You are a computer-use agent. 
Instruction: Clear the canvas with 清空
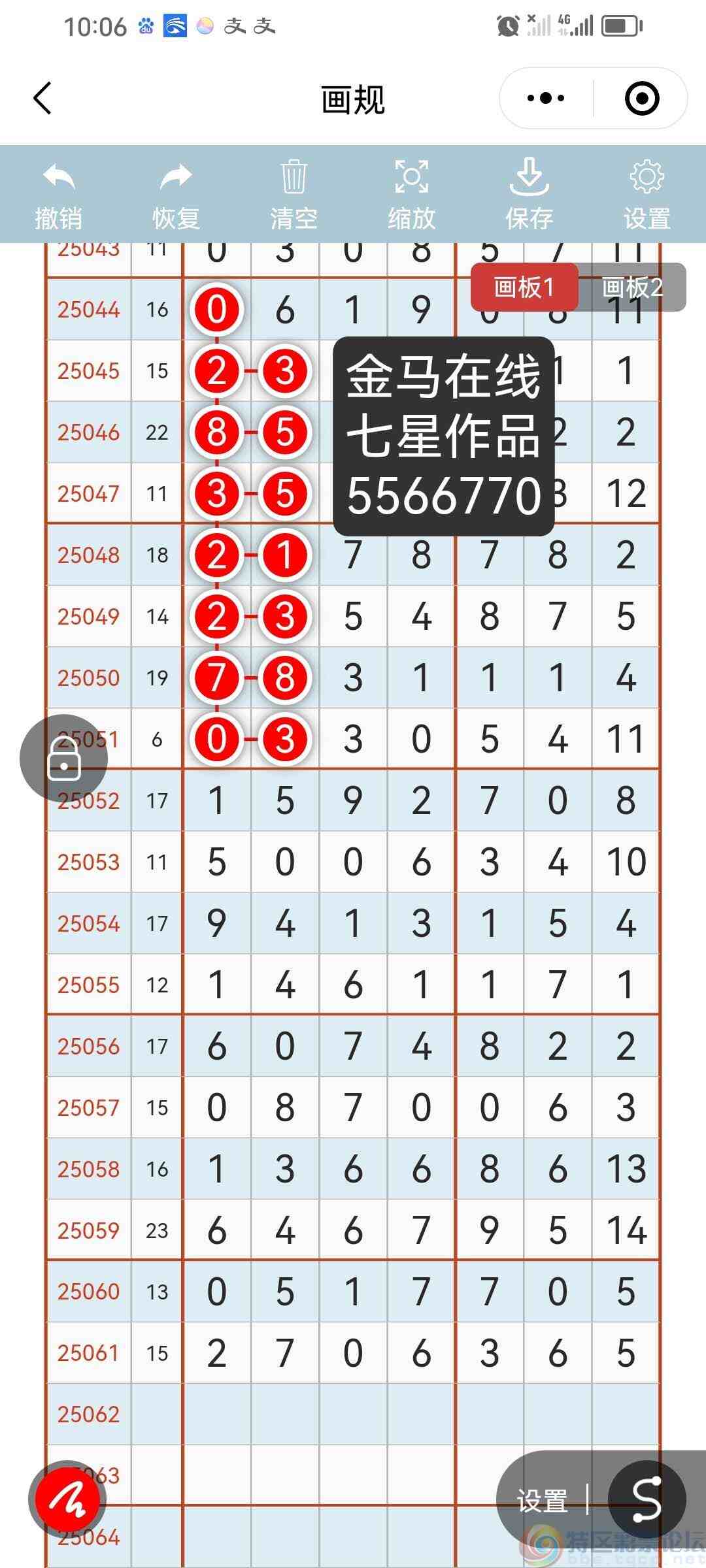(294, 195)
